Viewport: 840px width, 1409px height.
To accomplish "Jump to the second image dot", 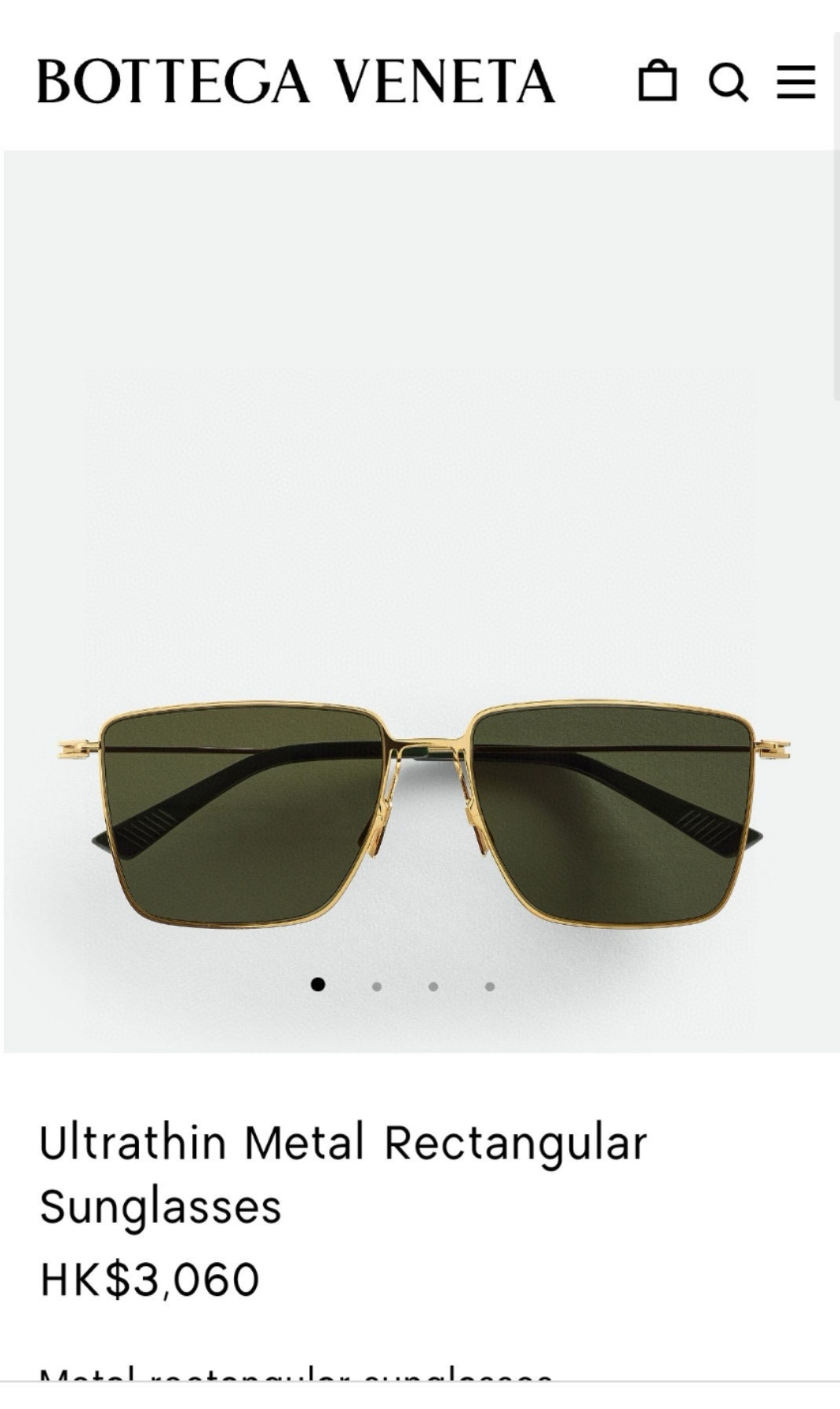I will [377, 986].
